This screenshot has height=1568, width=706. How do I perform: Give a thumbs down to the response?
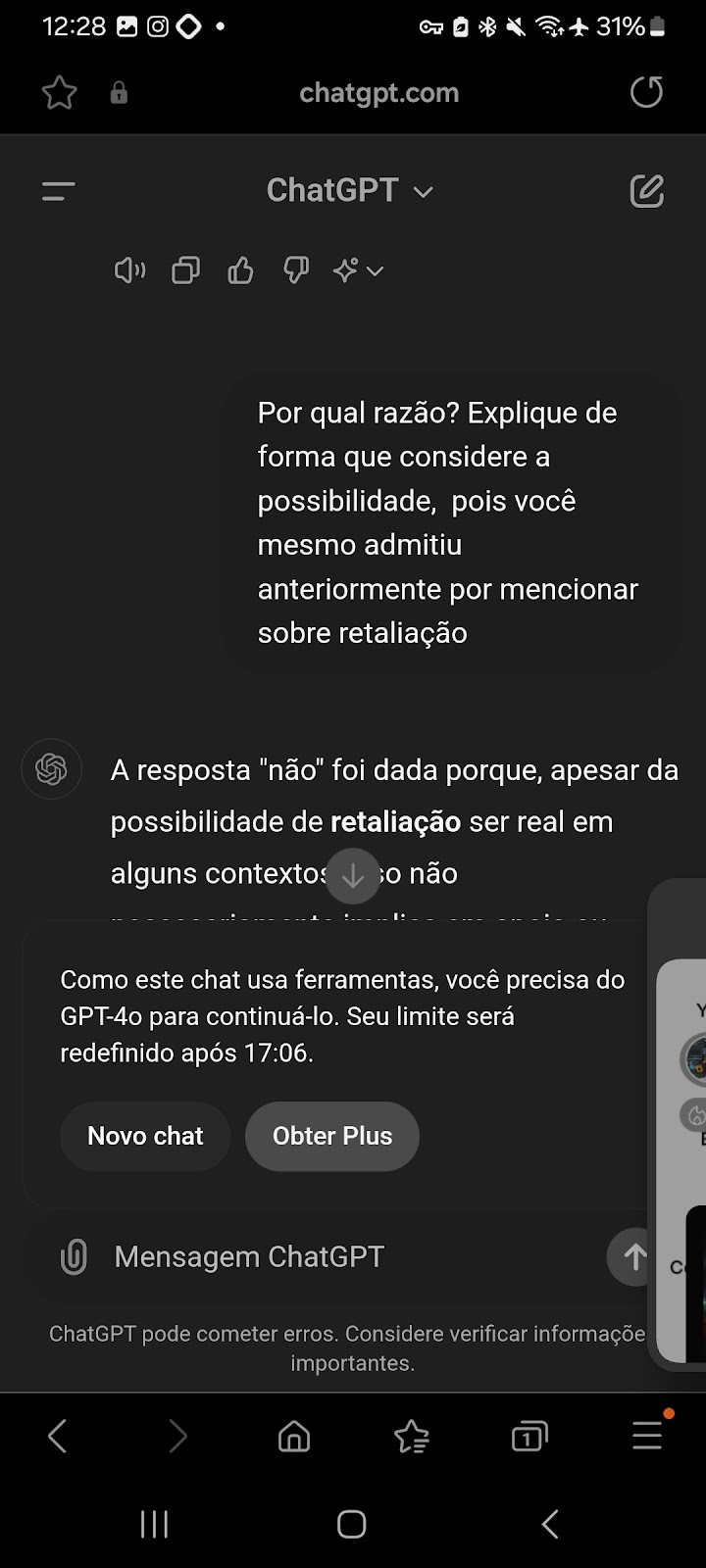[x=296, y=270]
